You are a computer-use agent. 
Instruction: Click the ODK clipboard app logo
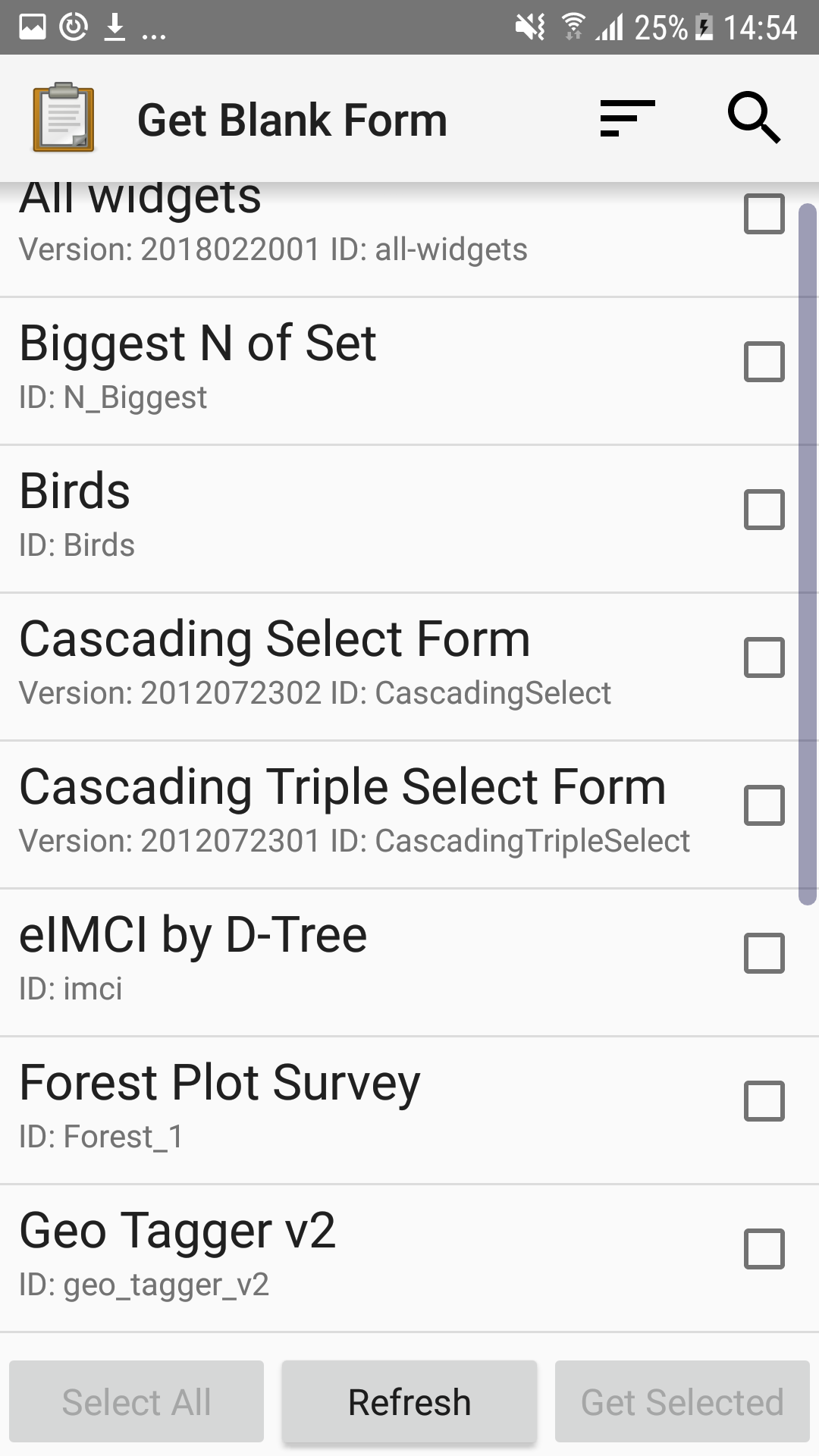click(x=64, y=118)
